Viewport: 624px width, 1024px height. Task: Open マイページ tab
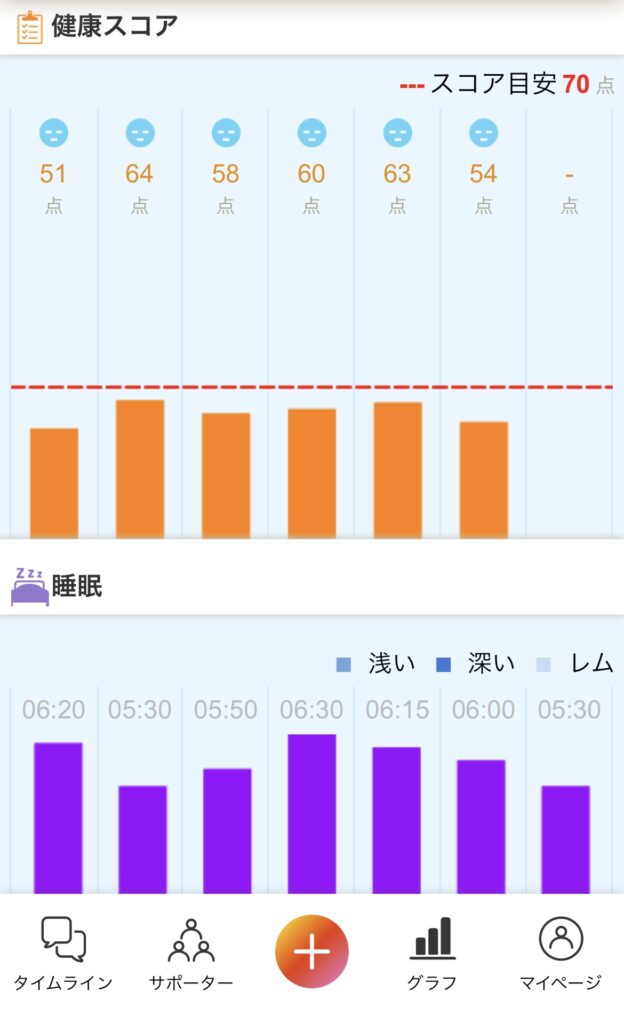(x=560, y=953)
